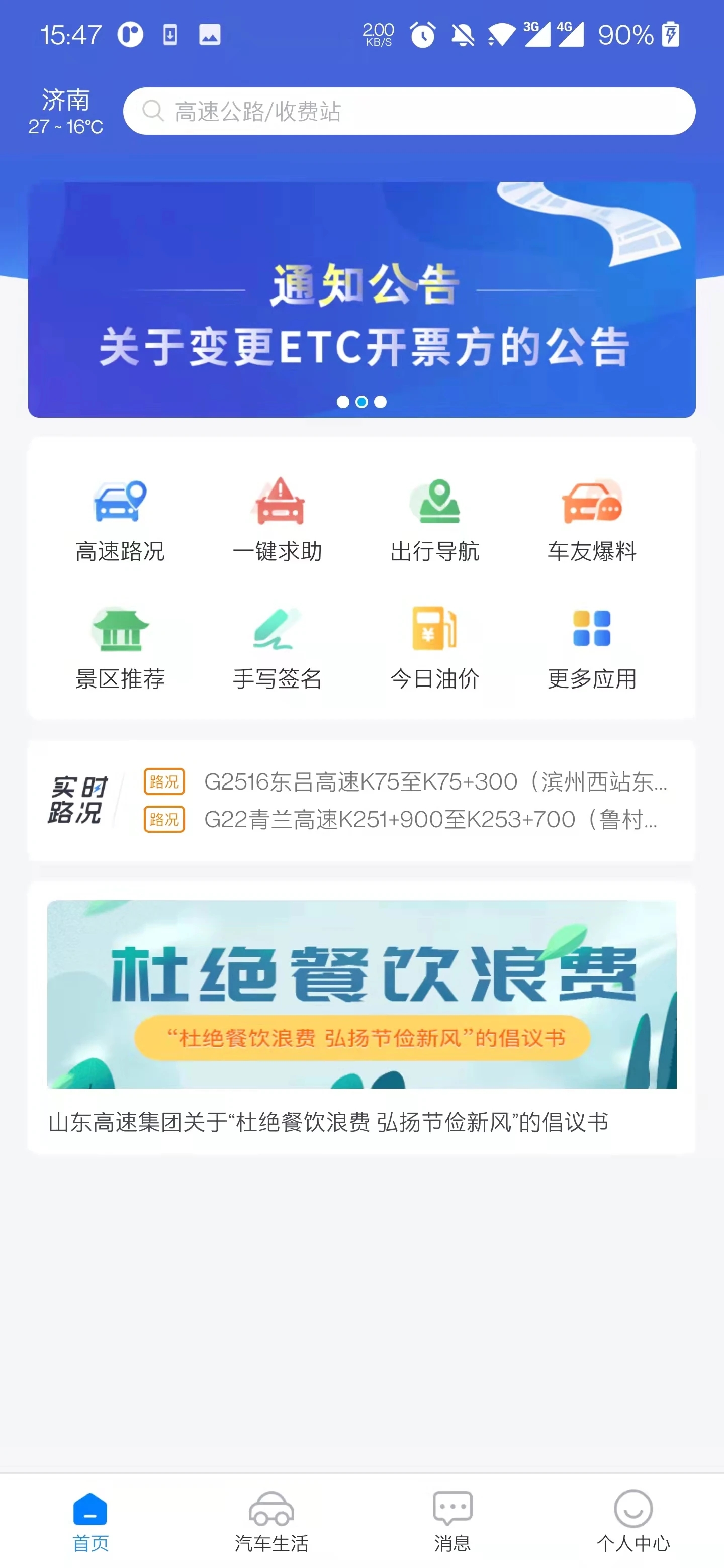Open 车友爆料 driver reports
The width and height of the screenshot is (724, 1568).
pyautogui.click(x=592, y=521)
